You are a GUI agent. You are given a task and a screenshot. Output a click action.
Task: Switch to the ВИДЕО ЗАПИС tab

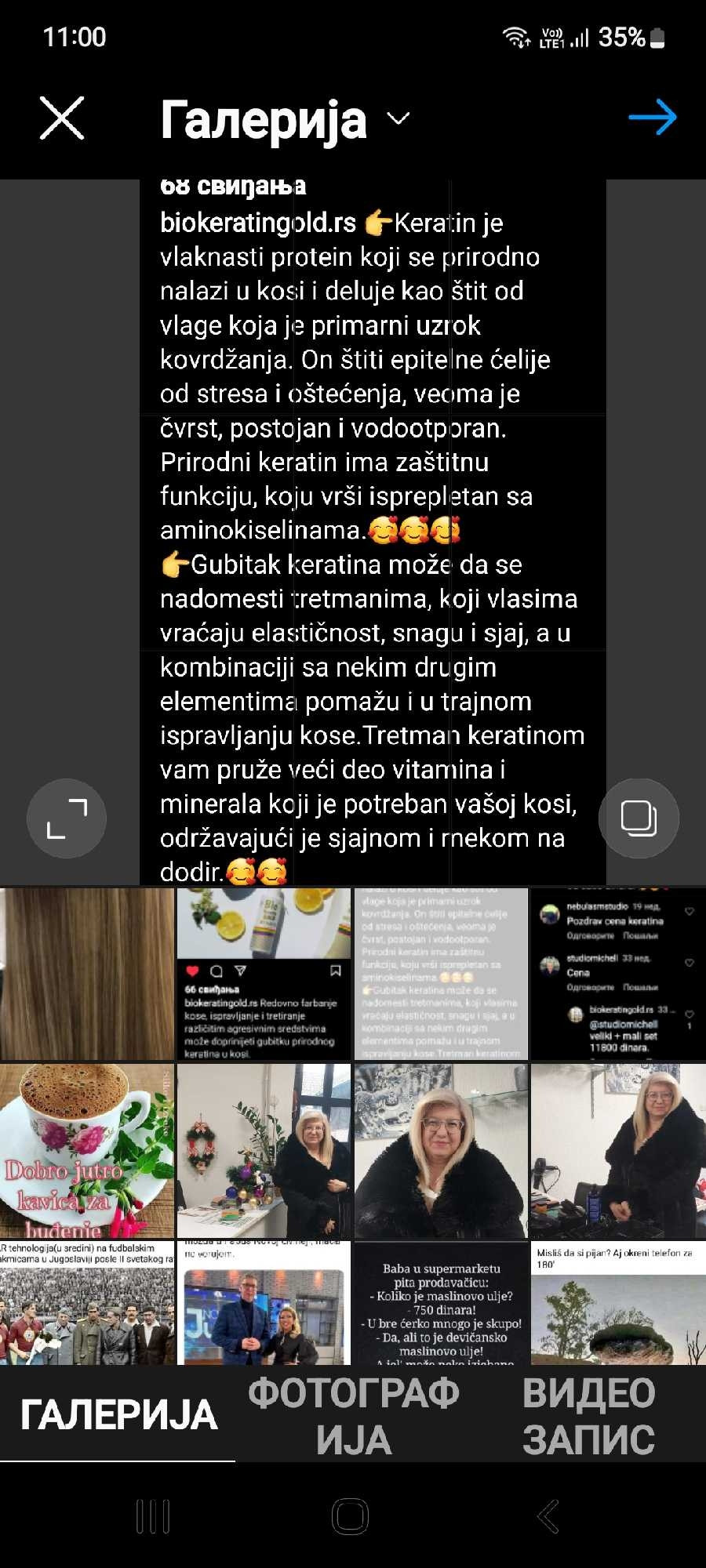(x=588, y=1416)
